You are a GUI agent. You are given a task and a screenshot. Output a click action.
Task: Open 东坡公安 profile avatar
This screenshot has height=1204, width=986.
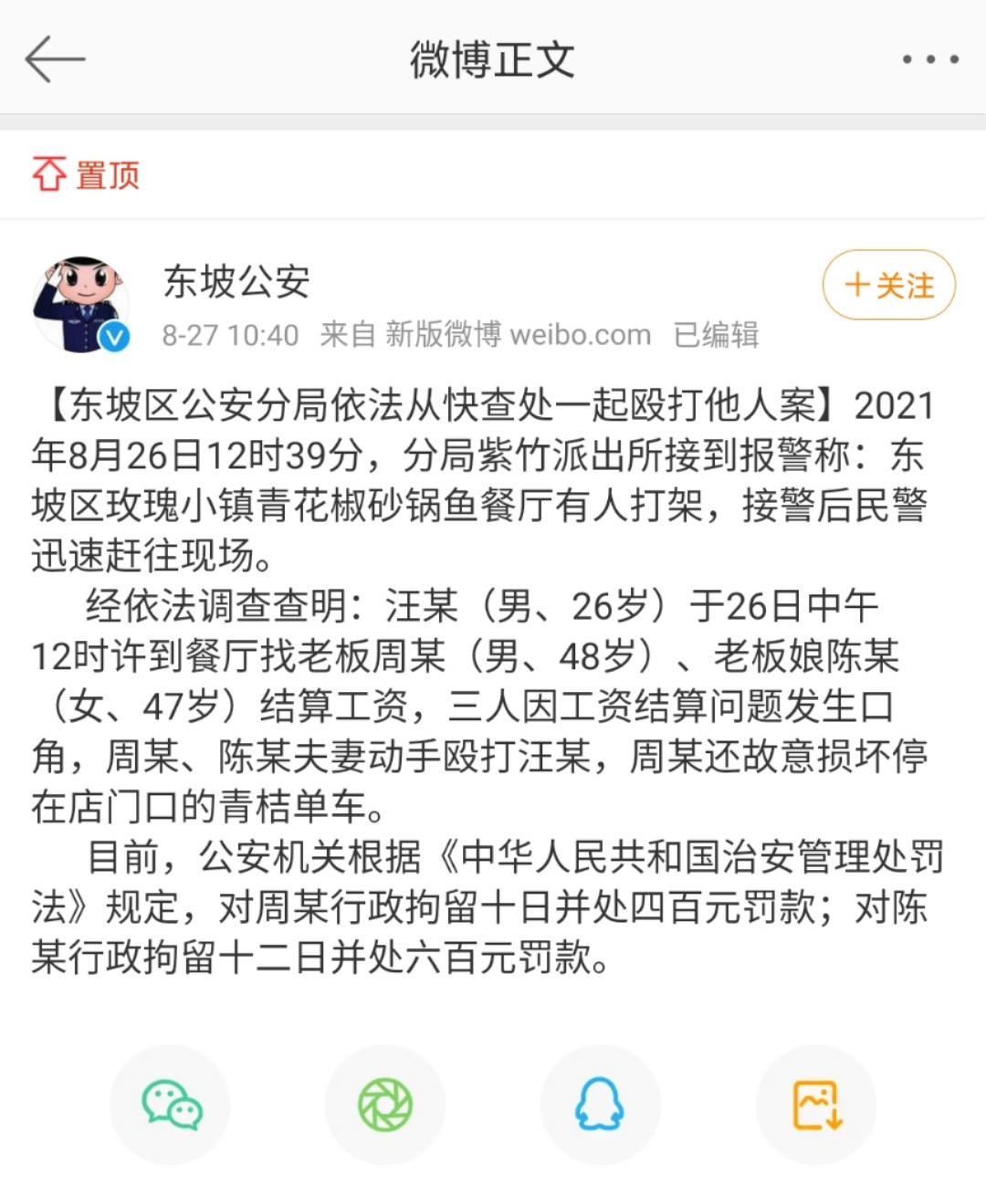(x=80, y=304)
